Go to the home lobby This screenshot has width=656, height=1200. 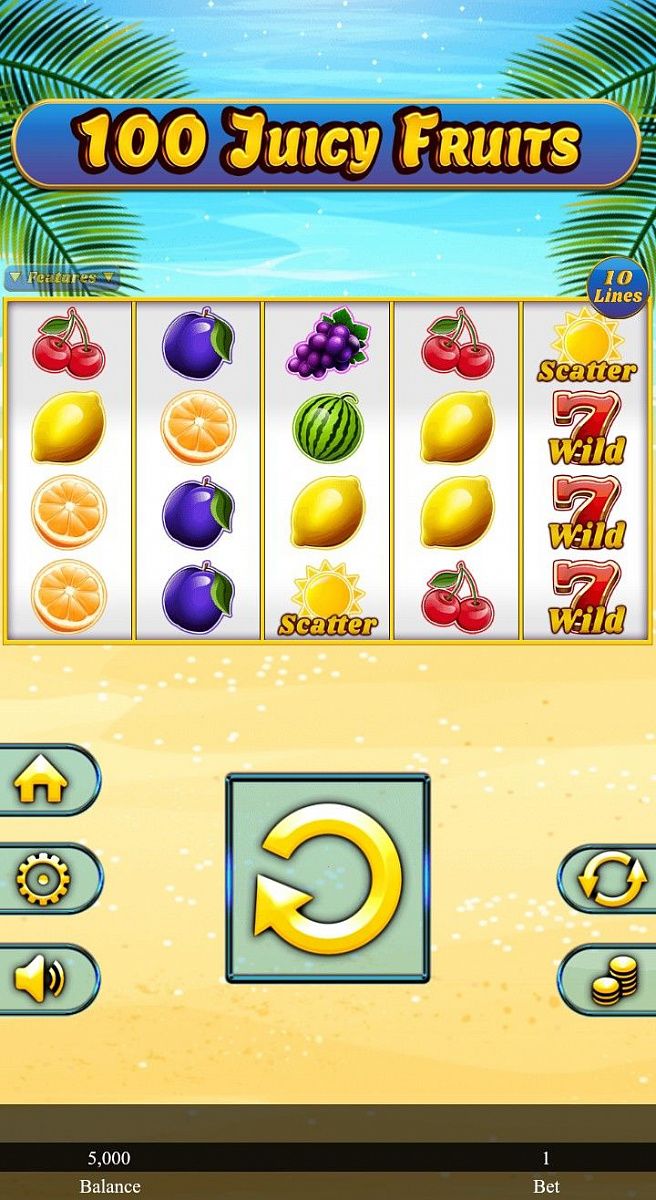pyautogui.click(x=42, y=781)
